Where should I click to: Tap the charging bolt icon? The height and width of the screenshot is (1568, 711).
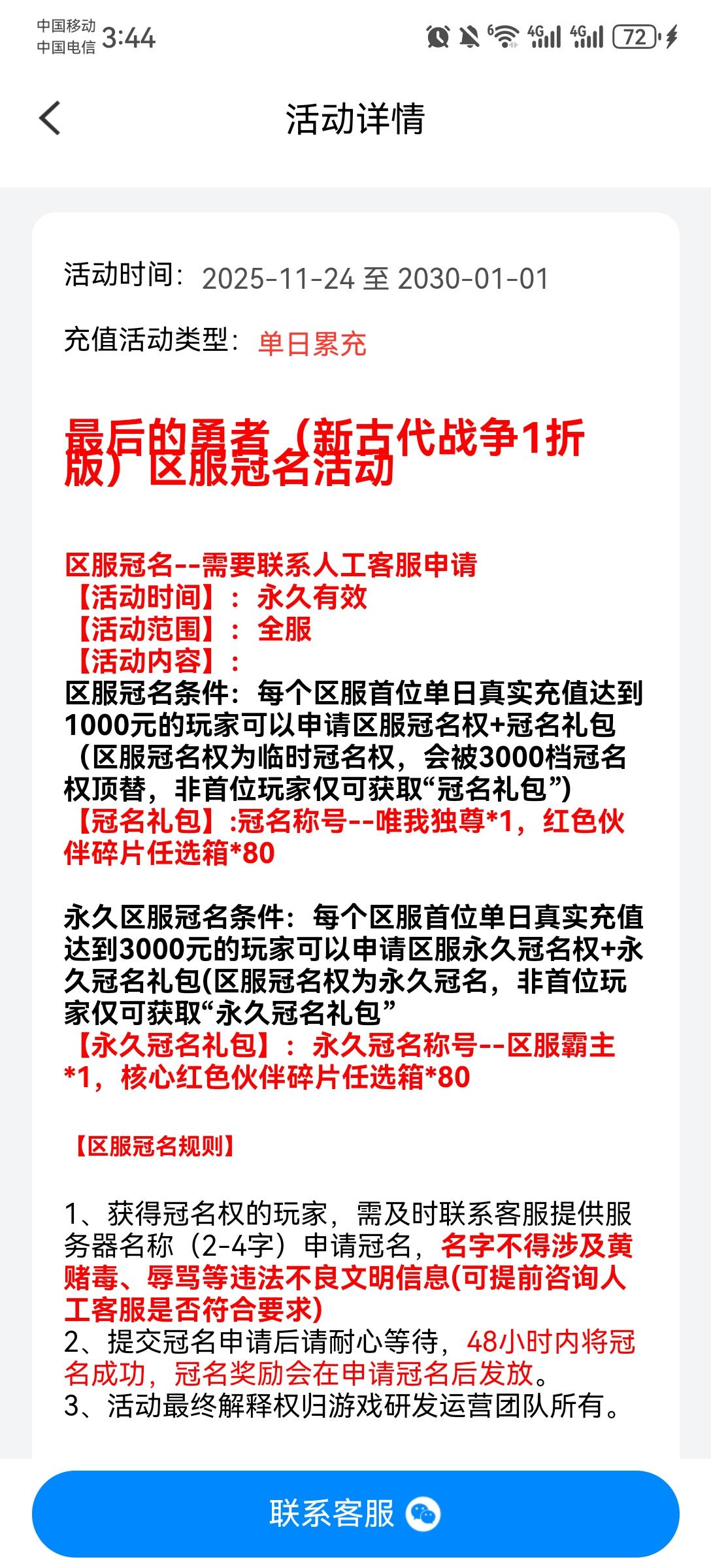(670, 36)
